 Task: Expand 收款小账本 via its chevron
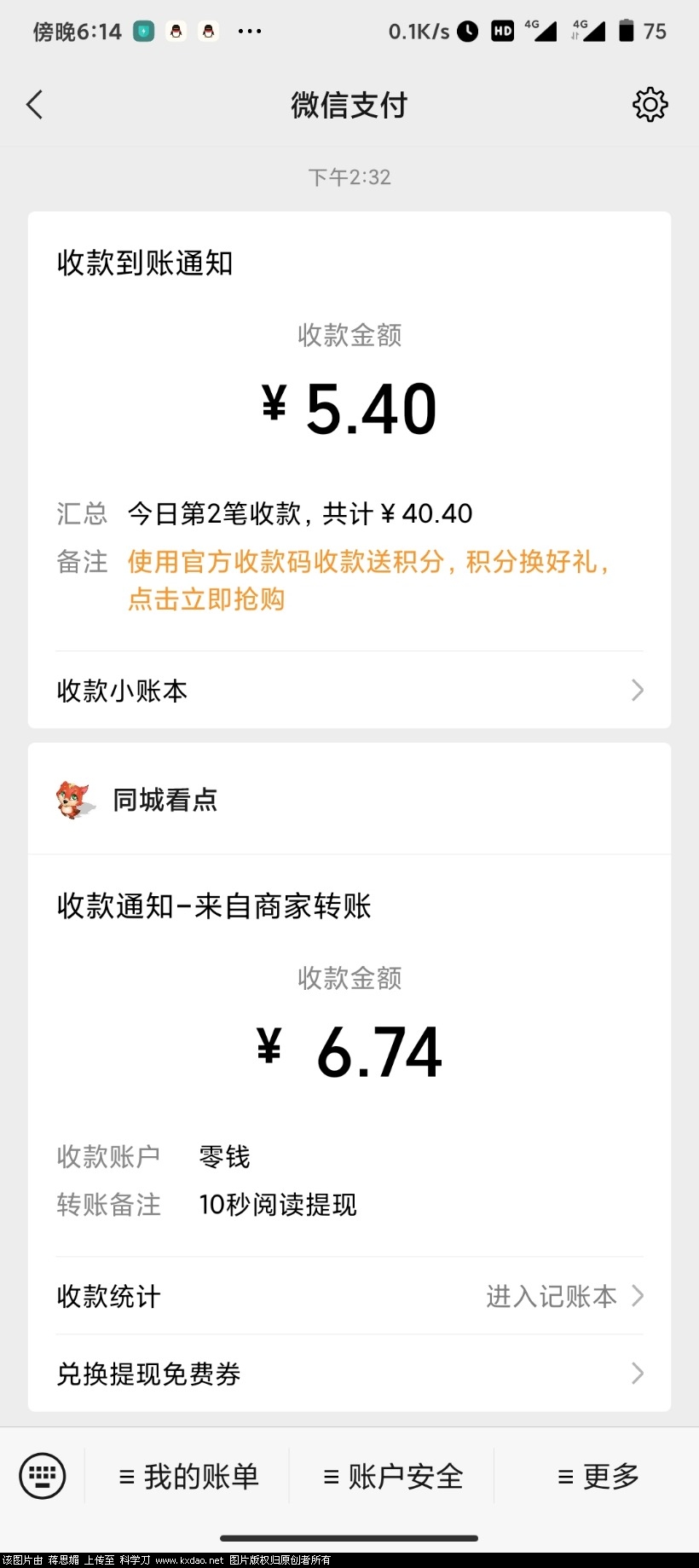point(637,691)
